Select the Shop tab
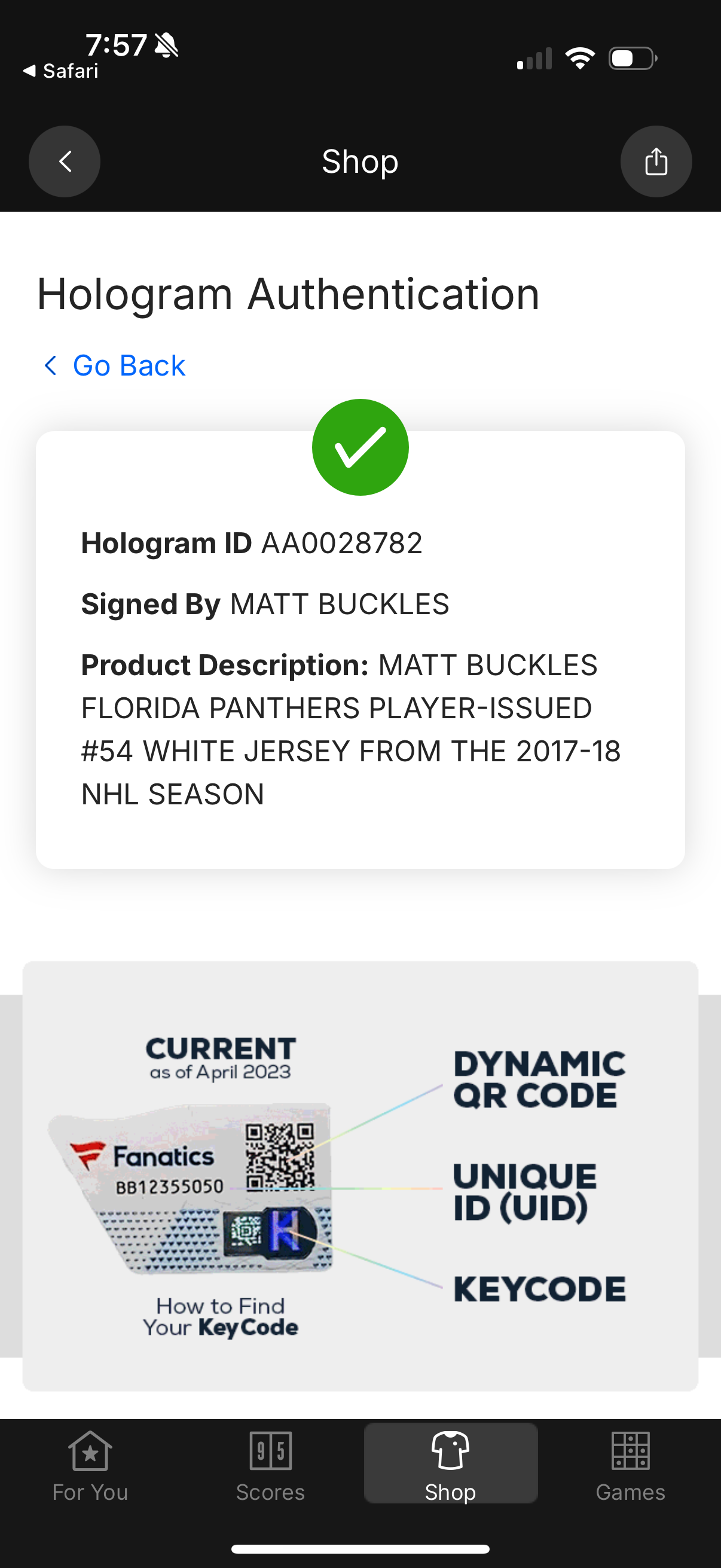 point(450,1463)
